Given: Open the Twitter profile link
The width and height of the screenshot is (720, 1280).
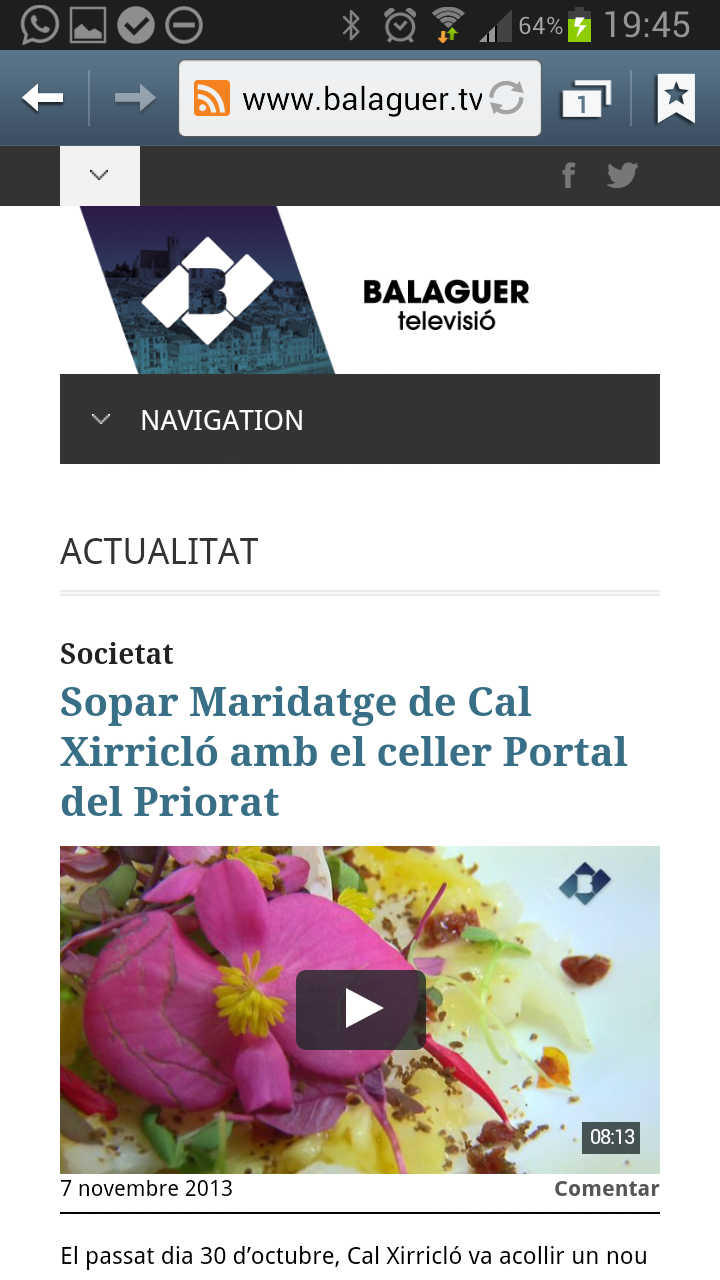Looking at the screenshot, I should point(622,176).
